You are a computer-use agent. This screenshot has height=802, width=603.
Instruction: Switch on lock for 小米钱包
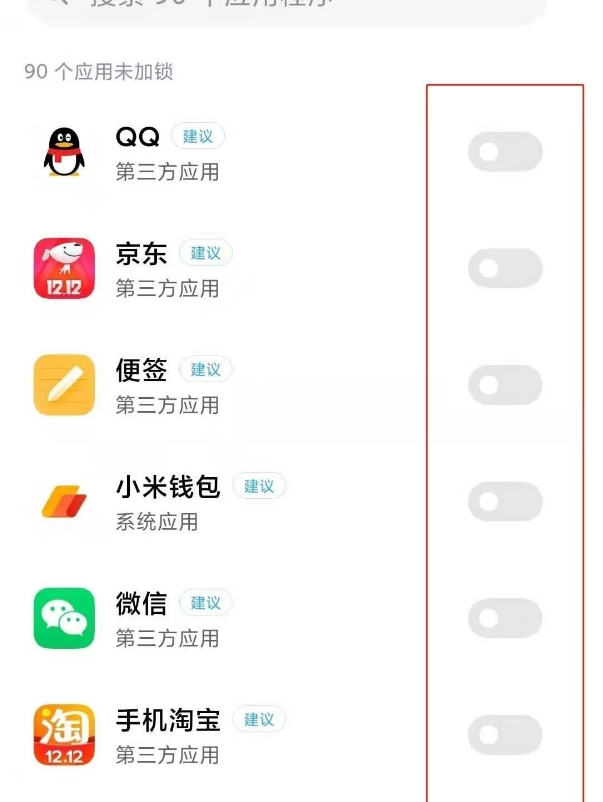click(505, 502)
